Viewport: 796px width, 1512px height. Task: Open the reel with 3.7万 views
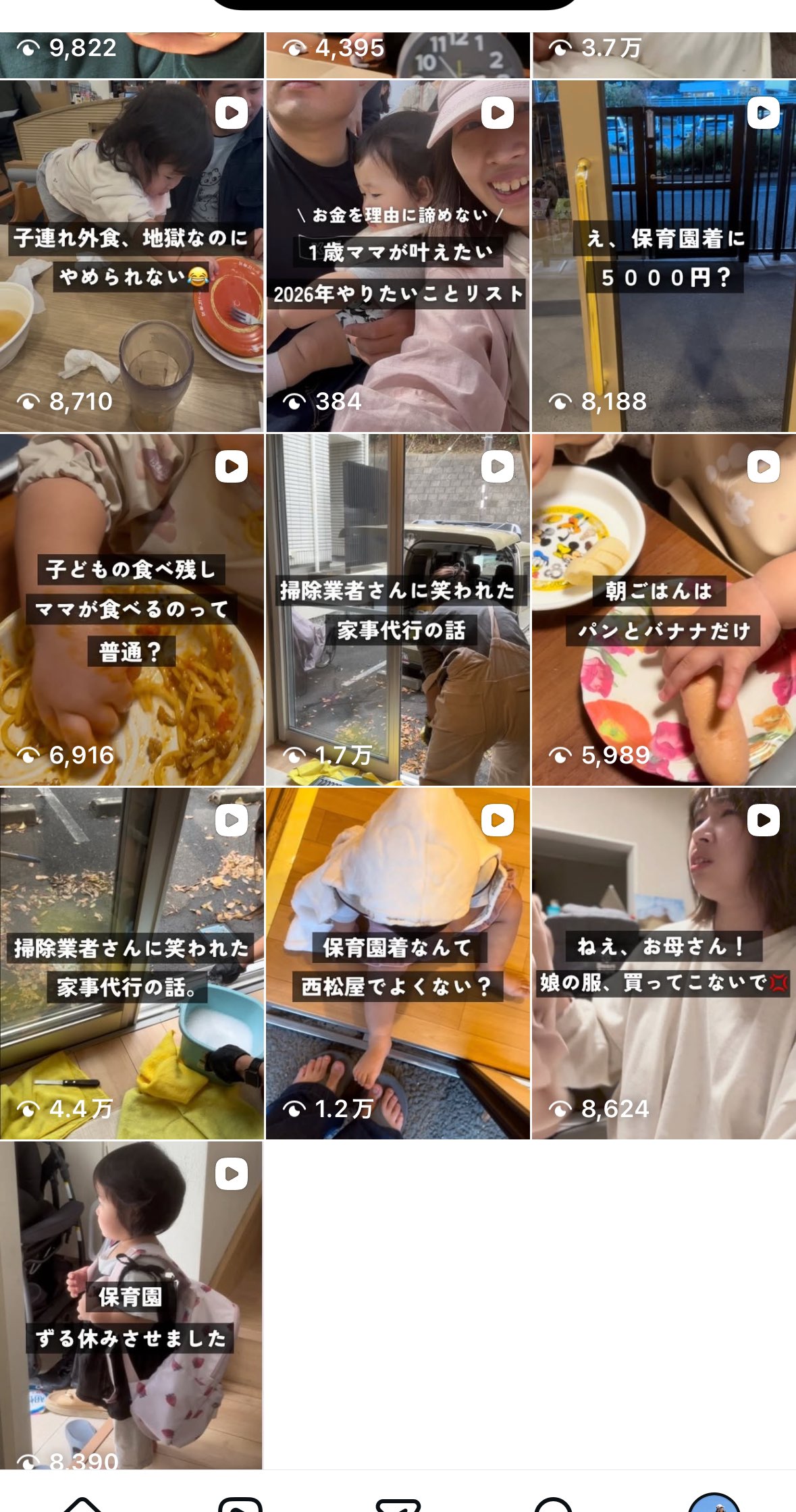point(664,55)
